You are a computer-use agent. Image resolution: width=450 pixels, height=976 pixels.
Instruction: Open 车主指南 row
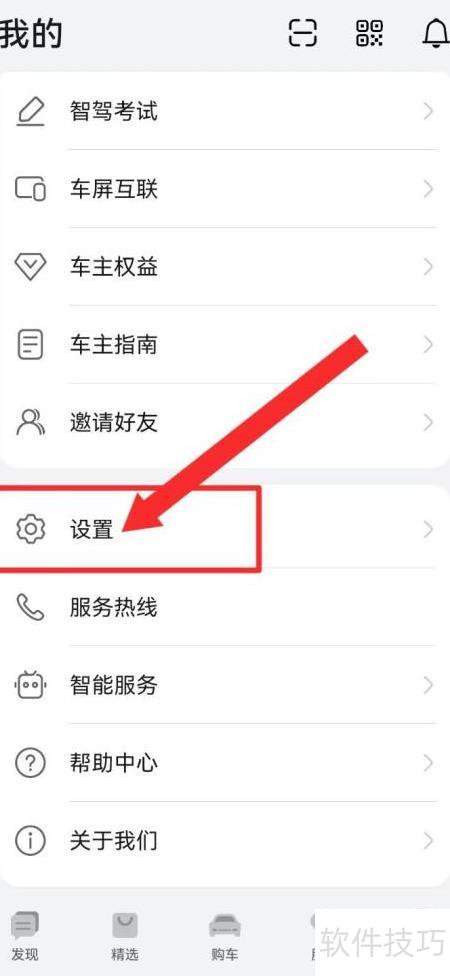pos(225,344)
